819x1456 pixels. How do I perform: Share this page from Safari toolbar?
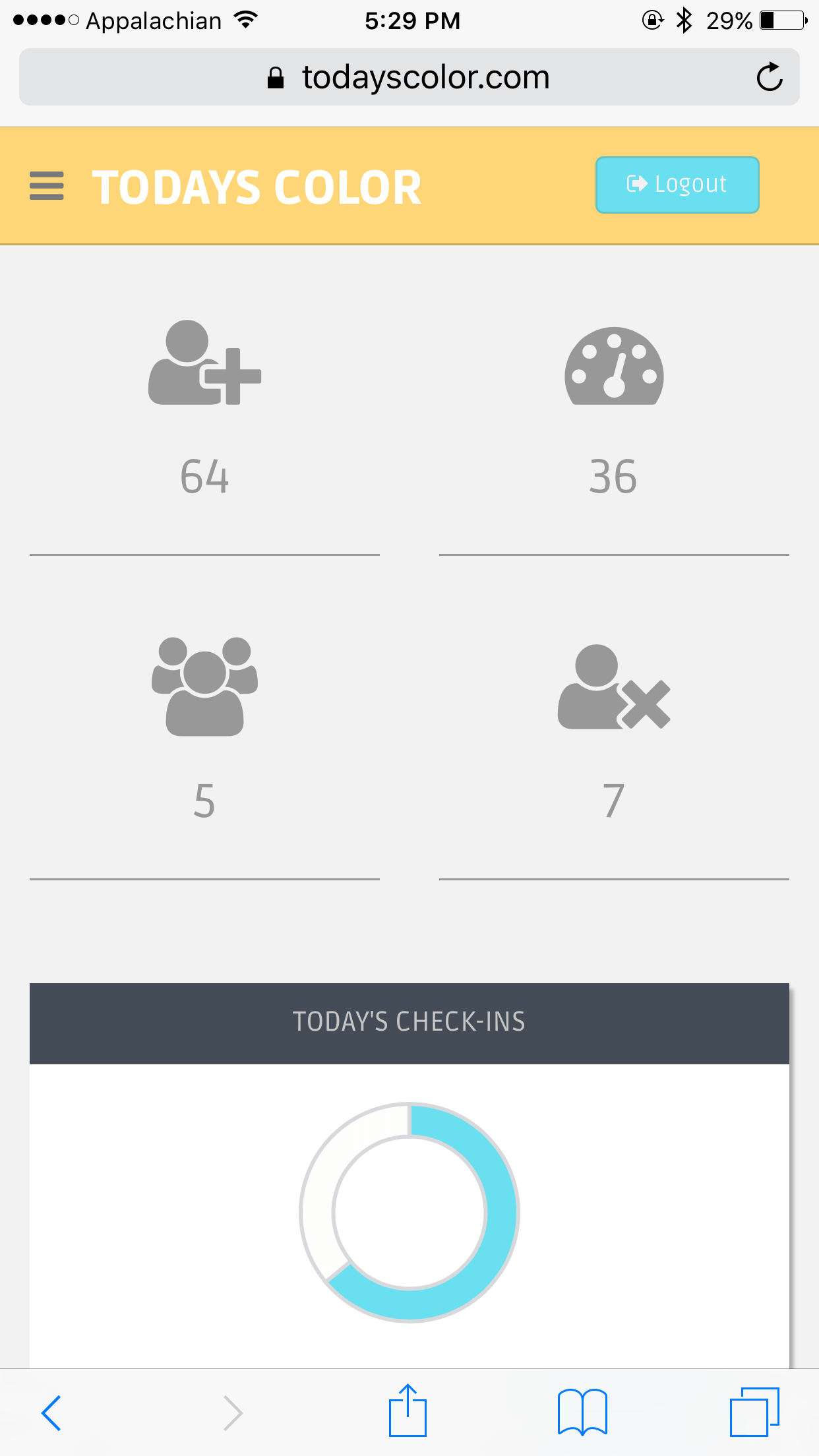click(408, 1410)
